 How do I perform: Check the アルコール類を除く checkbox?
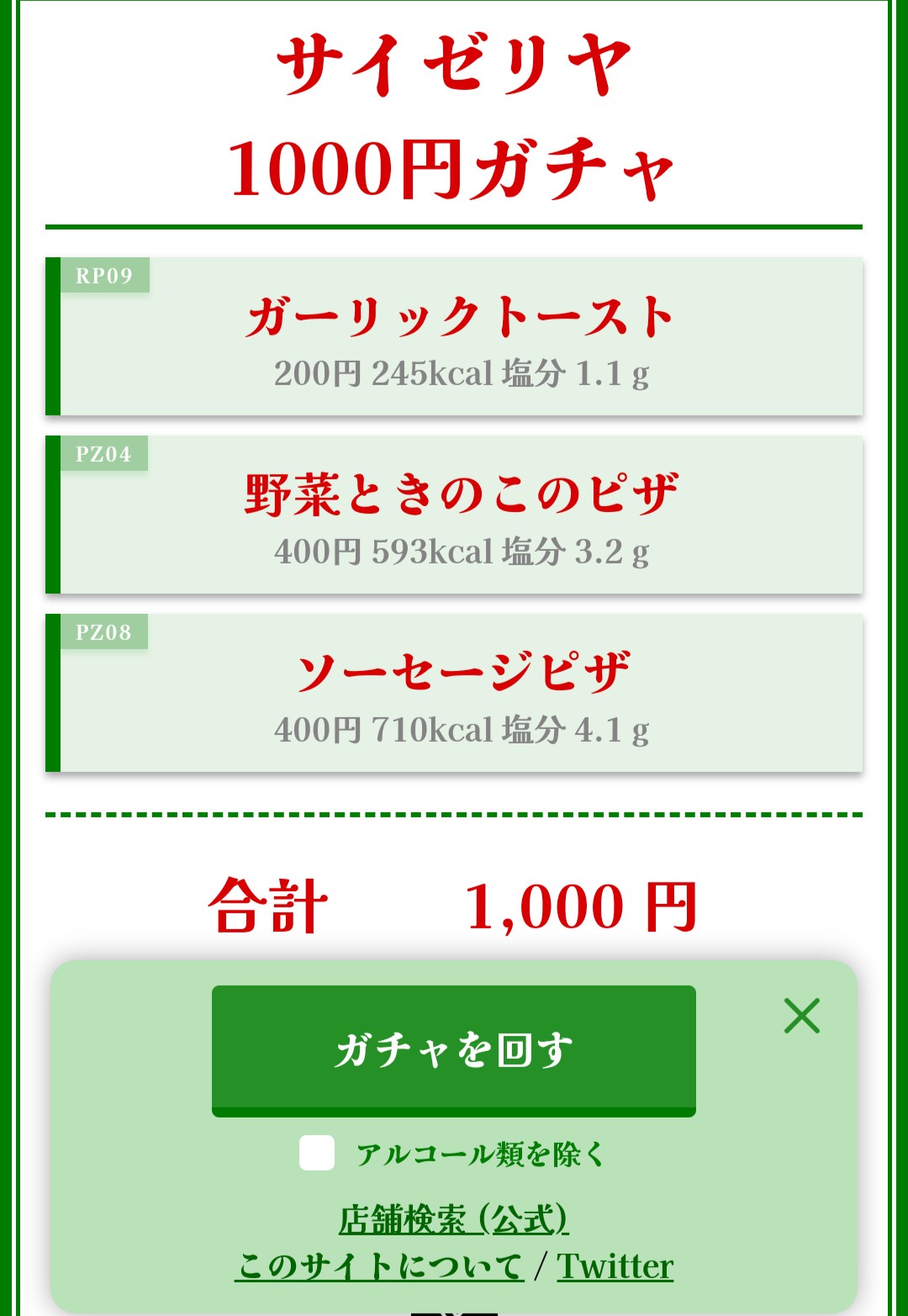(317, 1153)
